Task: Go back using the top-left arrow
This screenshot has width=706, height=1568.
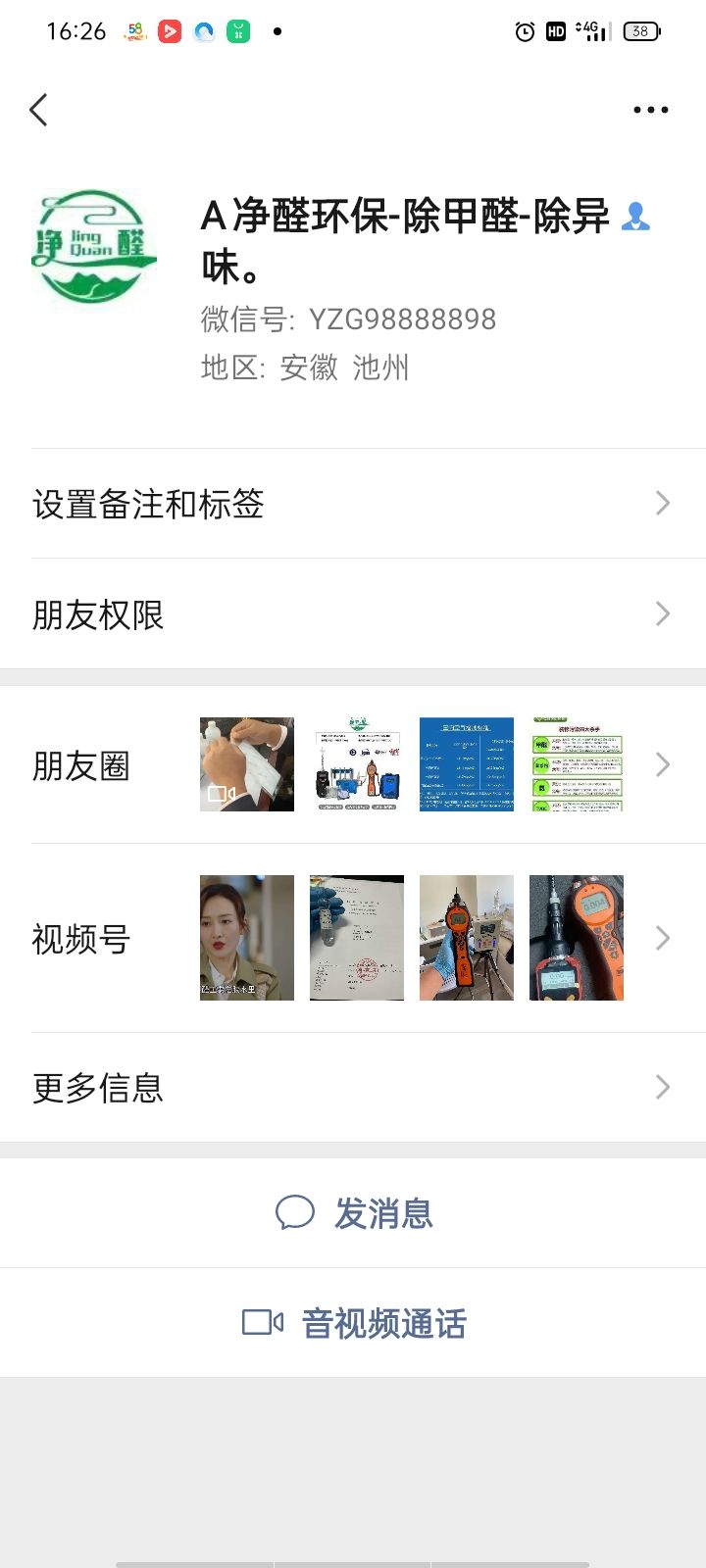Action: [39, 110]
